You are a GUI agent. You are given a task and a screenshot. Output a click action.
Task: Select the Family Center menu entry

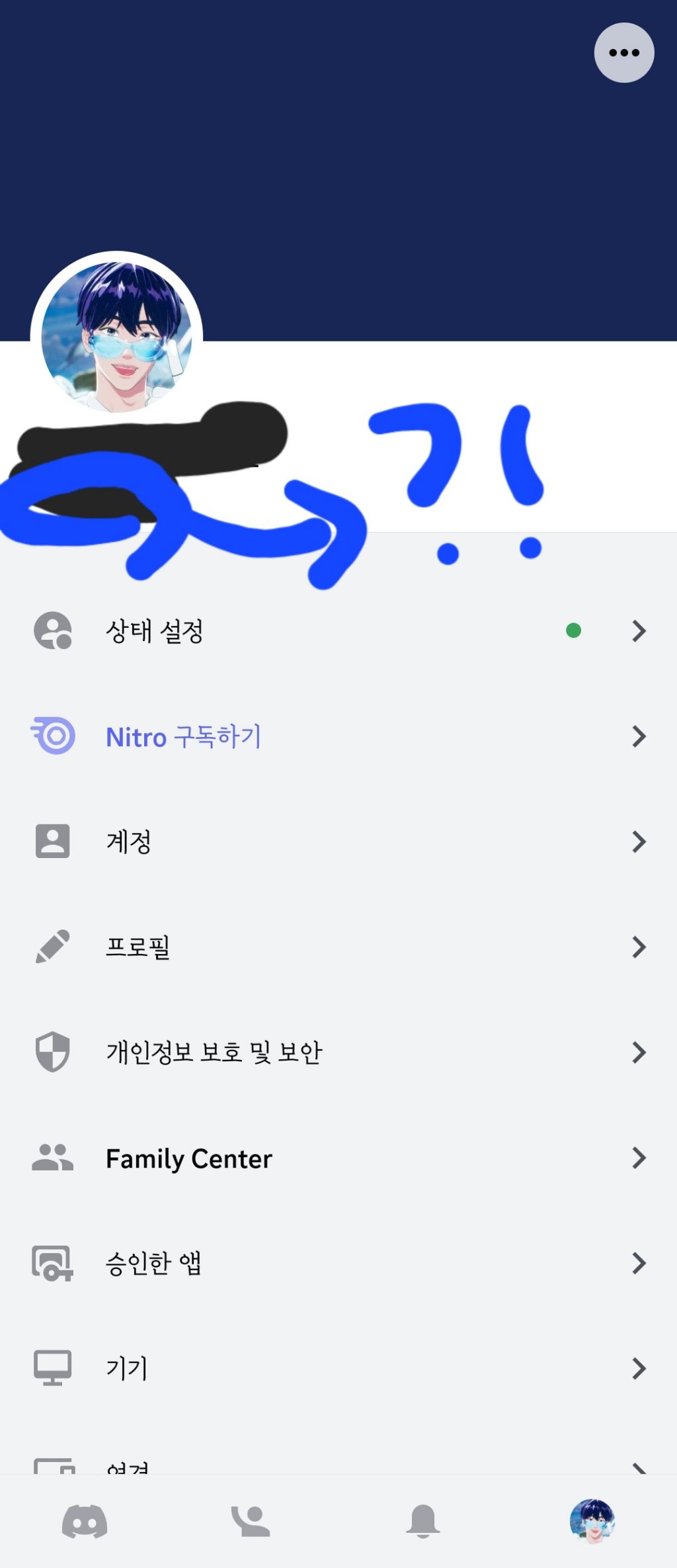click(188, 1158)
